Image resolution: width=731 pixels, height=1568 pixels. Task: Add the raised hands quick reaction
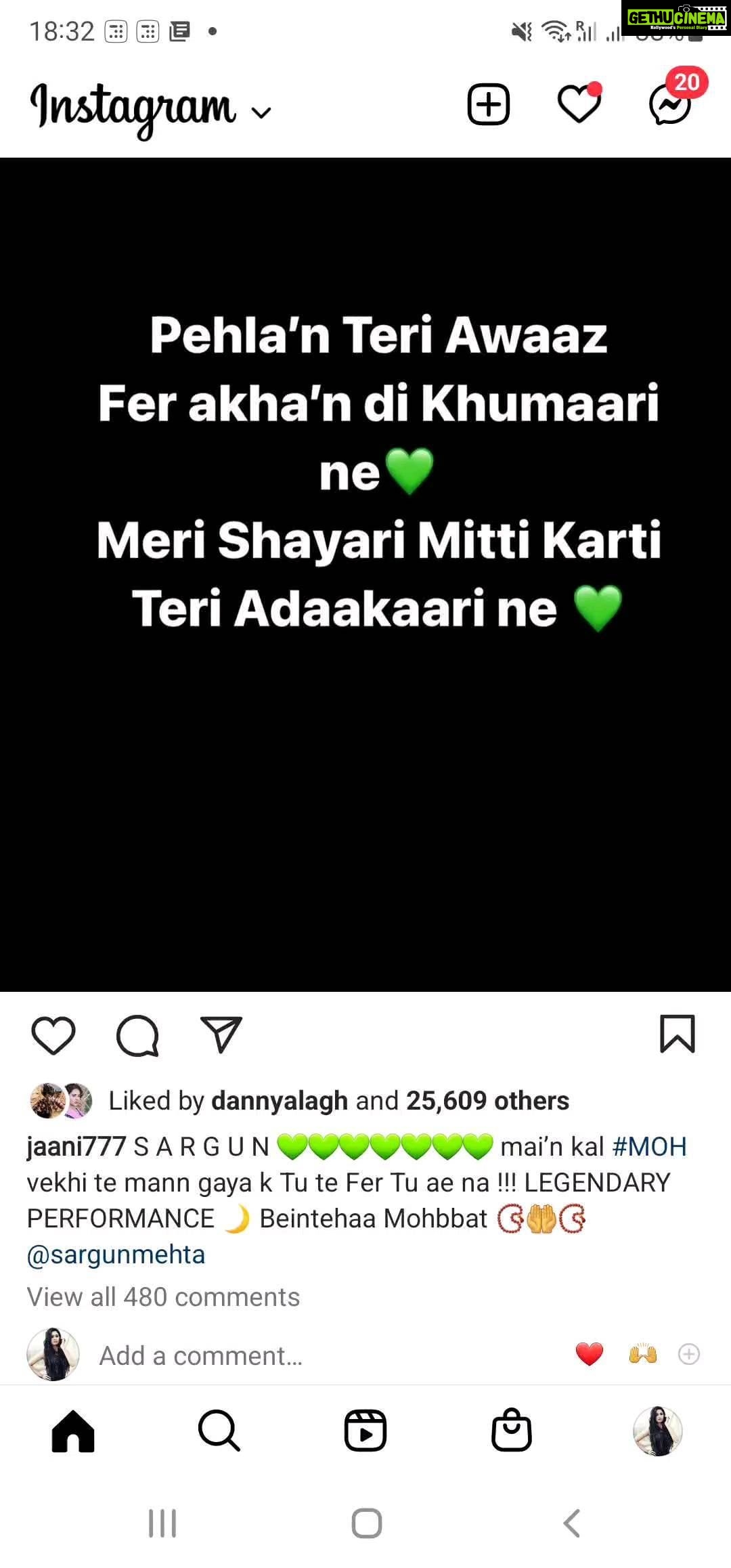click(642, 1354)
